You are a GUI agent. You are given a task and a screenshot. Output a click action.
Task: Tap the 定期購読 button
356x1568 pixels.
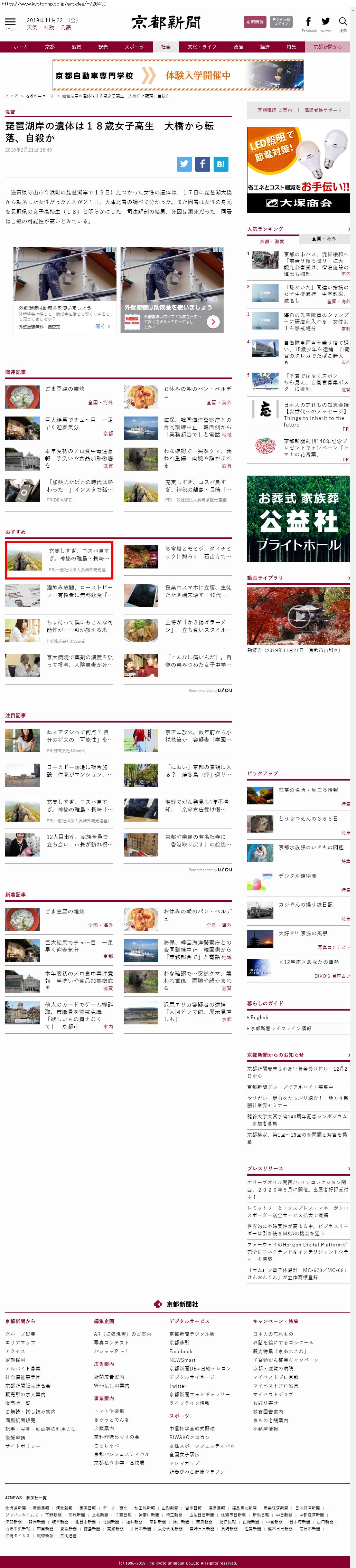(255, 22)
